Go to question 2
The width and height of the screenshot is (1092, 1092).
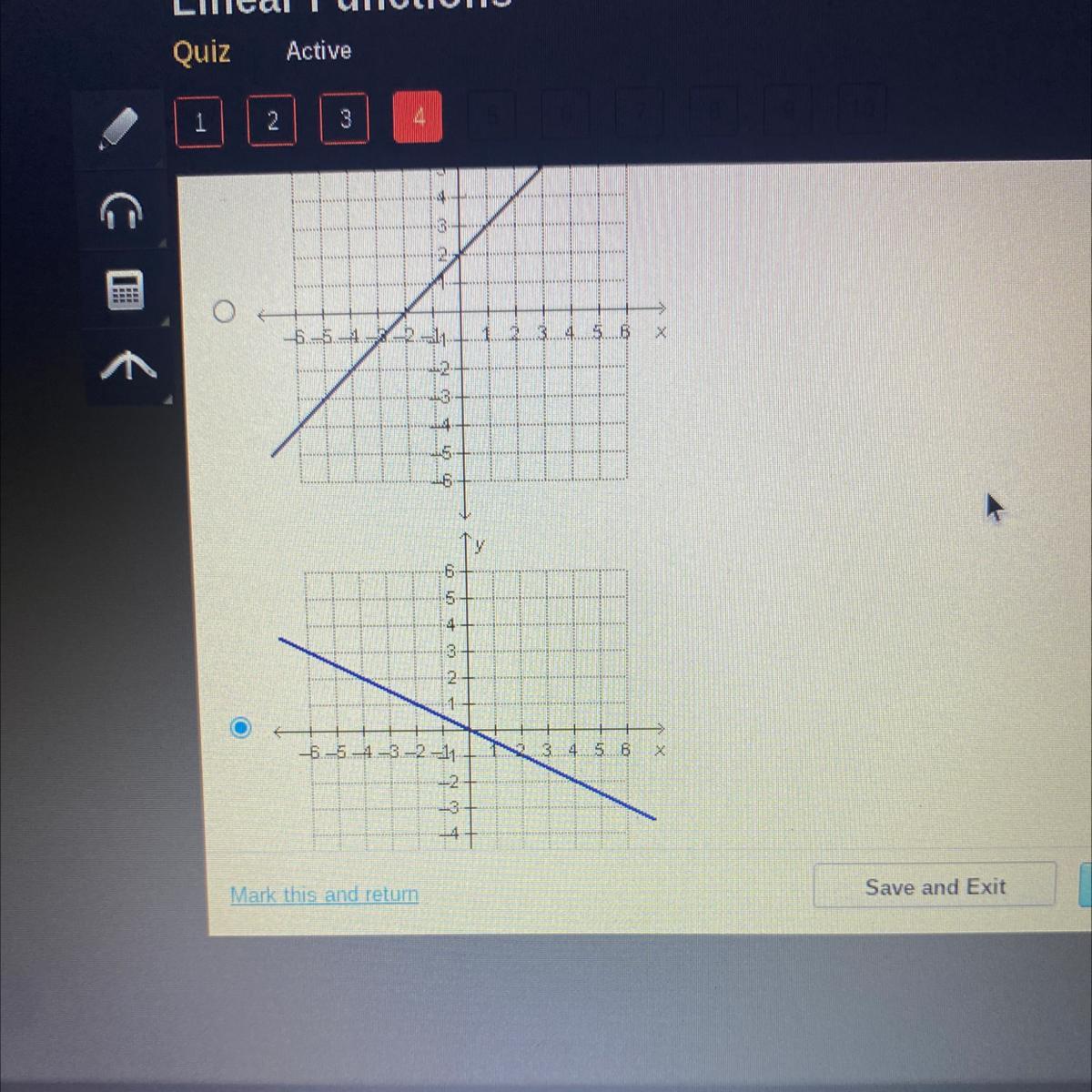[271, 119]
